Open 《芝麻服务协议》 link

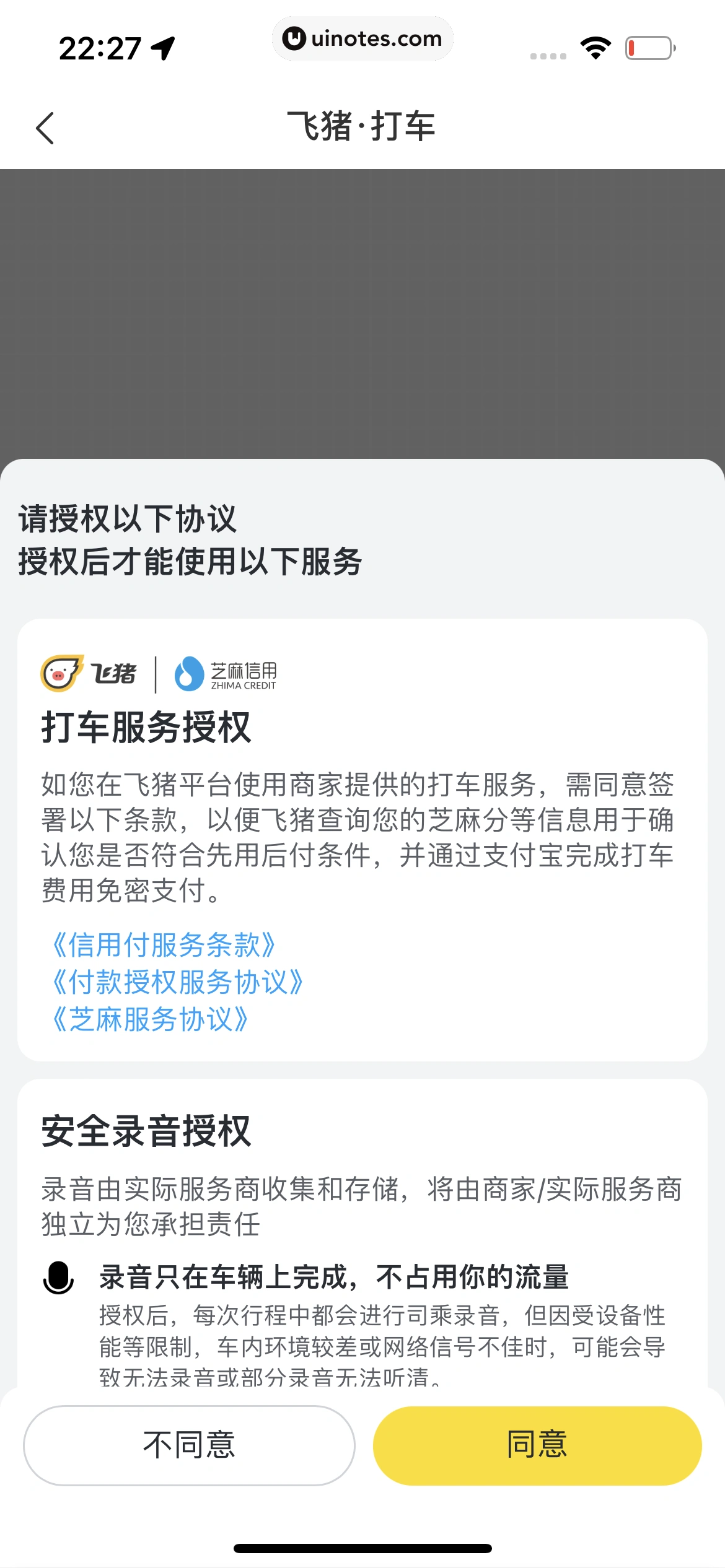pyautogui.click(x=150, y=1019)
